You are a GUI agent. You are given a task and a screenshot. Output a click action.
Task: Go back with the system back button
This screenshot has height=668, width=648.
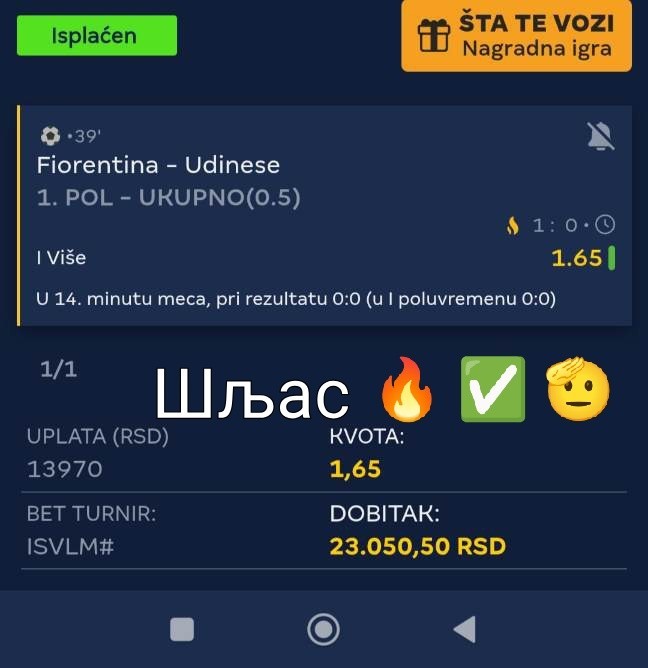[x=463, y=628]
